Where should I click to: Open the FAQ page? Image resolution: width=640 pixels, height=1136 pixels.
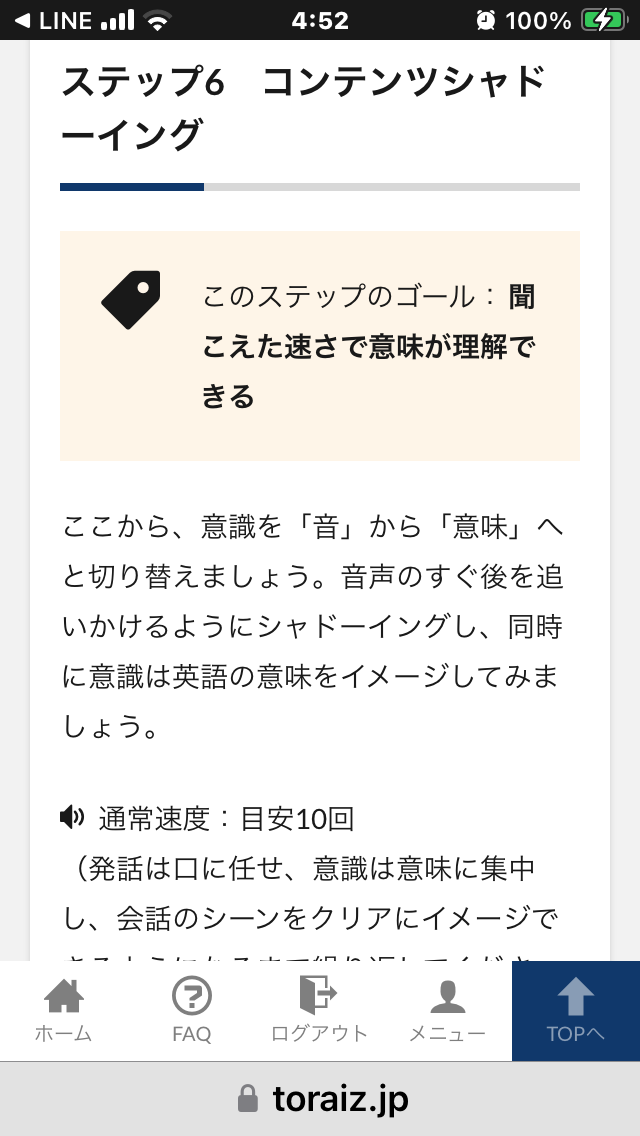[192, 1011]
